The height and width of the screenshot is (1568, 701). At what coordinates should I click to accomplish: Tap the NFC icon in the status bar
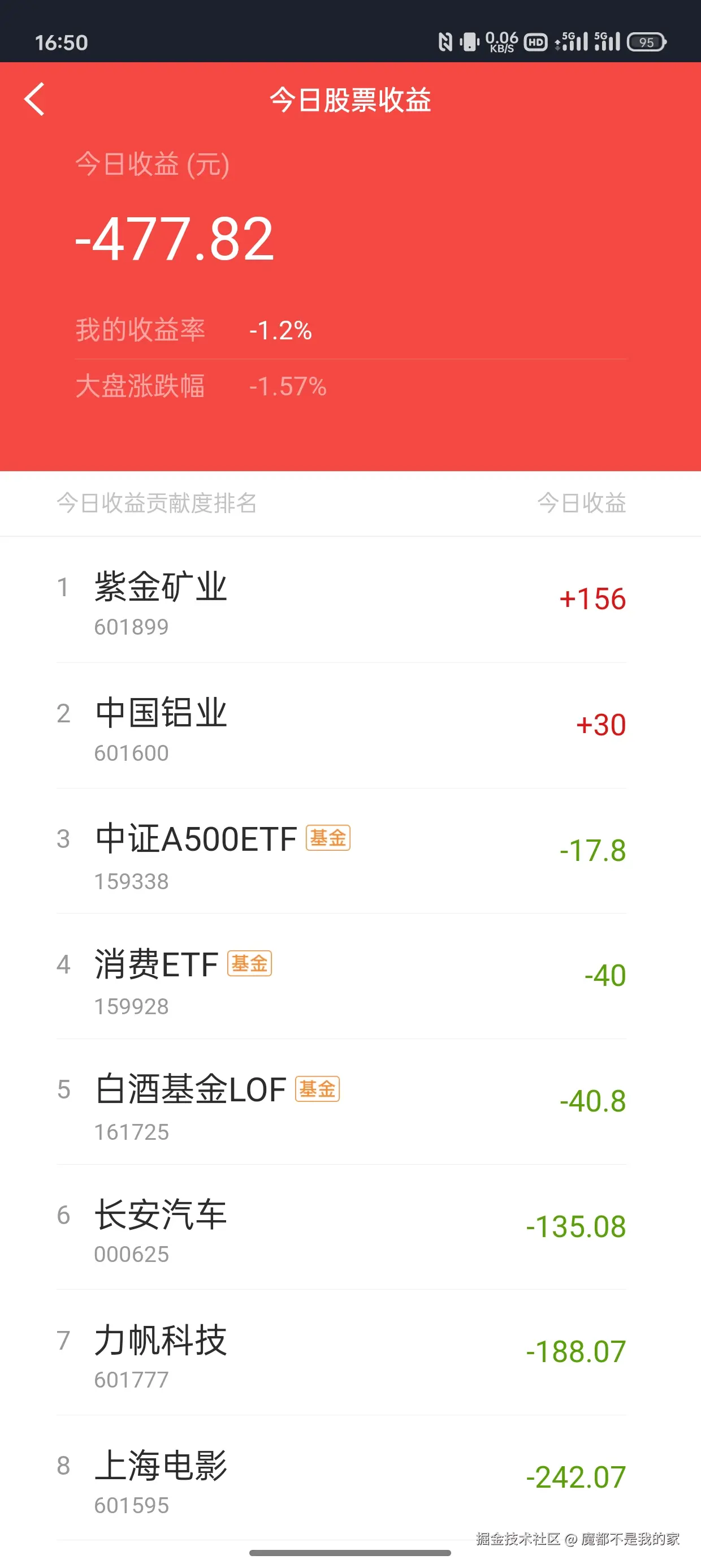(447, 41)
